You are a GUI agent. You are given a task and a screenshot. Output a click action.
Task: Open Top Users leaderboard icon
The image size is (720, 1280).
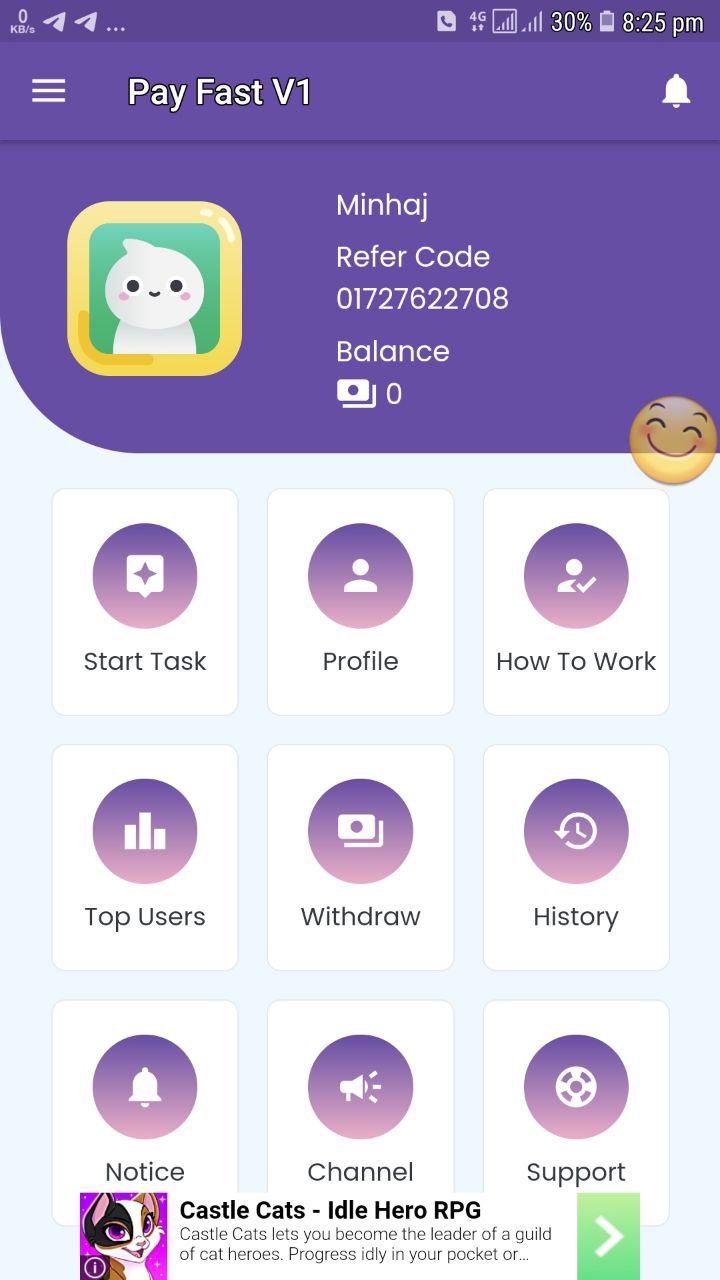coord(144,831)
